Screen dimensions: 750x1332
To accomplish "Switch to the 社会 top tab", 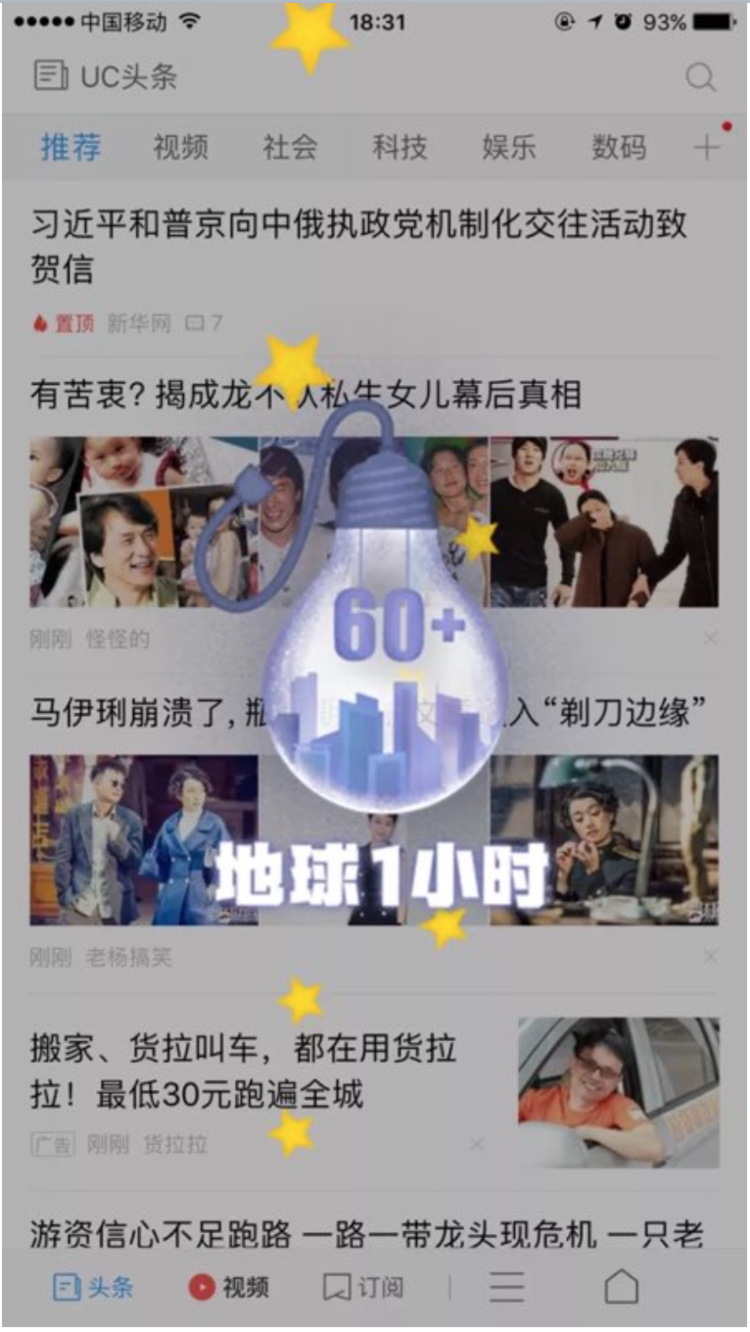I will click(290, 148).
